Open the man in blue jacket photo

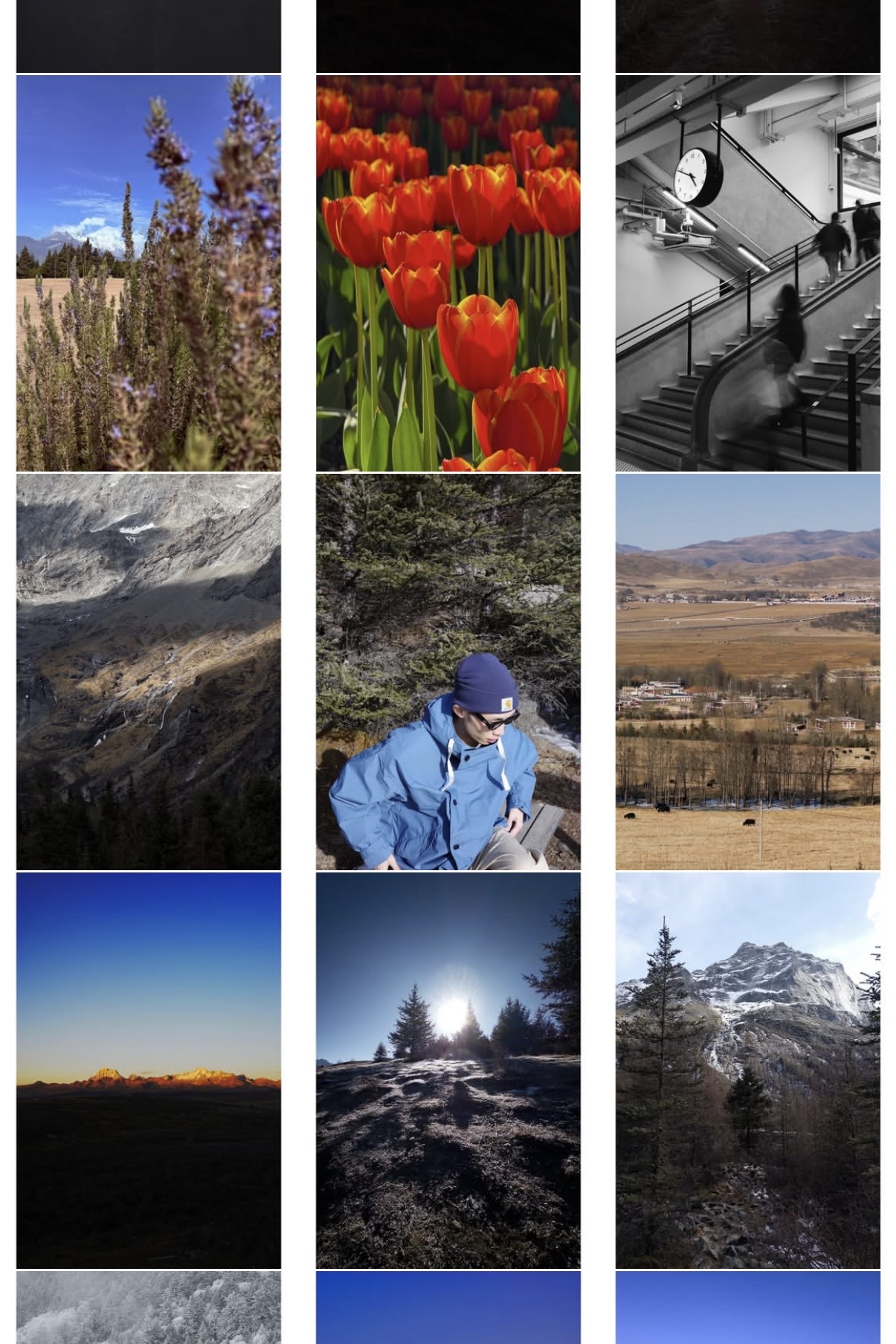448,672
